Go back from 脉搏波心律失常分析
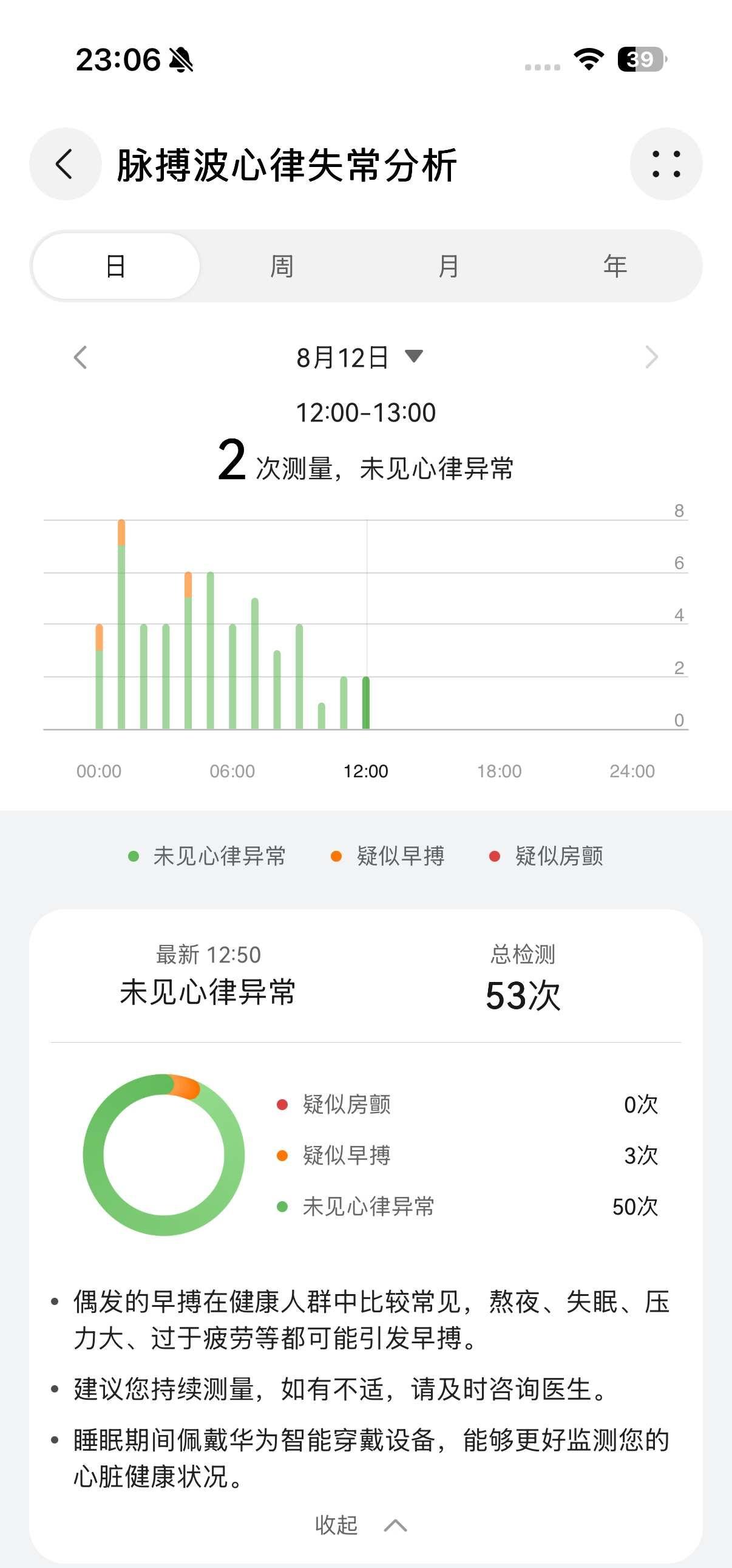This screenshot has width=732, height=1568. click(65, 164)
